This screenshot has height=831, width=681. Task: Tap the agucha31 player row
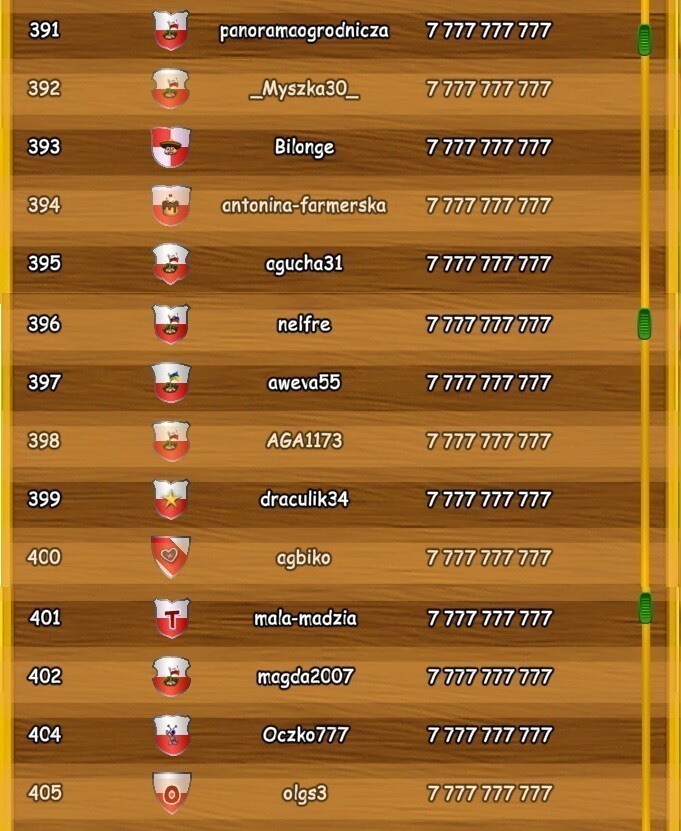tap(304, 264)
